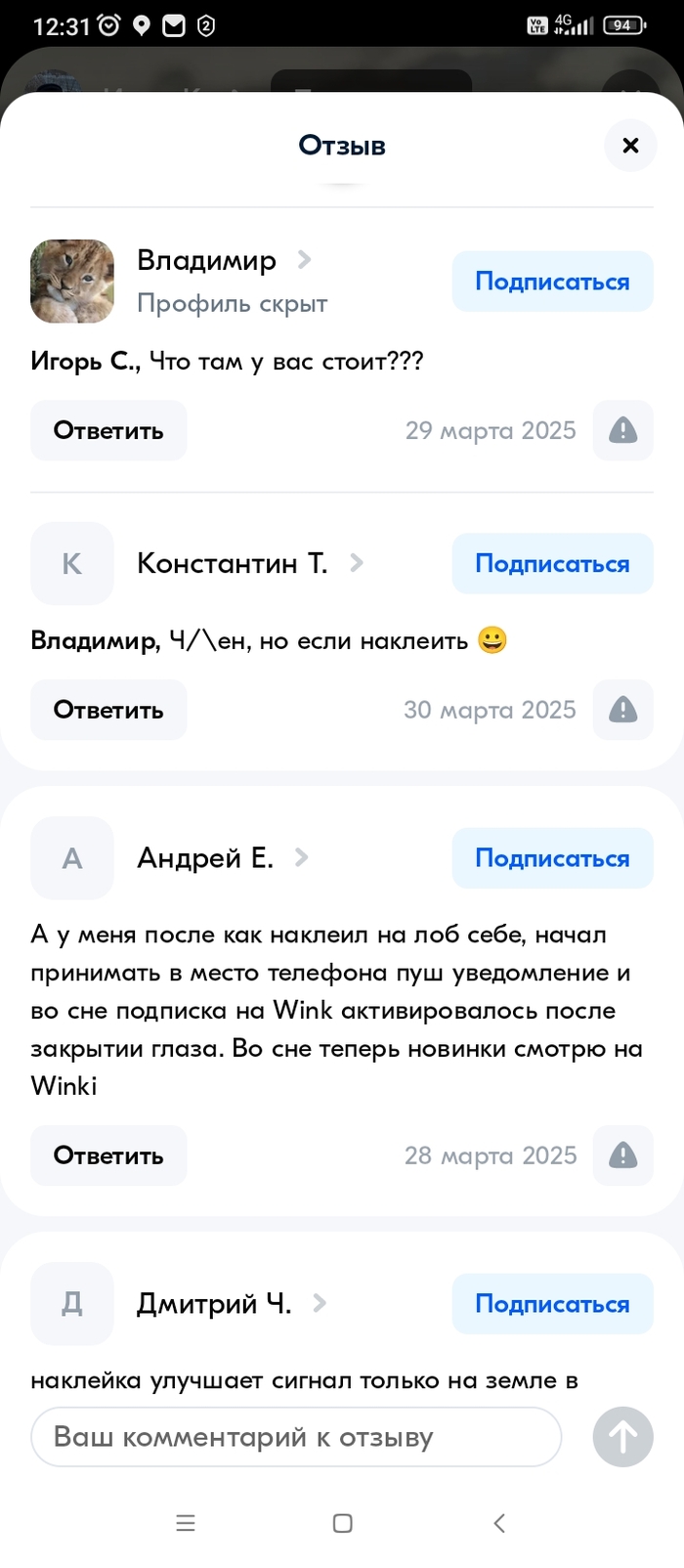Screen dimensions: 684x1568
Task: Open Константин Т. profile
Action: (x=233, y=563)
